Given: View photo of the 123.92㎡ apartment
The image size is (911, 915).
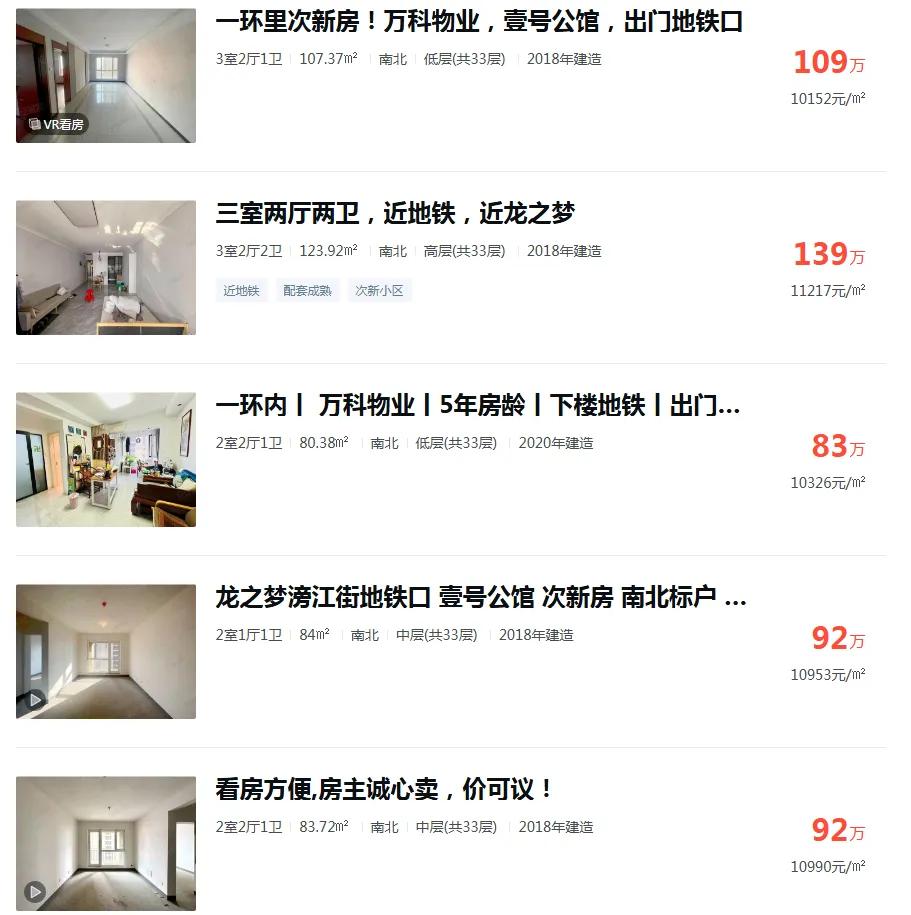Looking at the screenshot, I should click(105, 268).
